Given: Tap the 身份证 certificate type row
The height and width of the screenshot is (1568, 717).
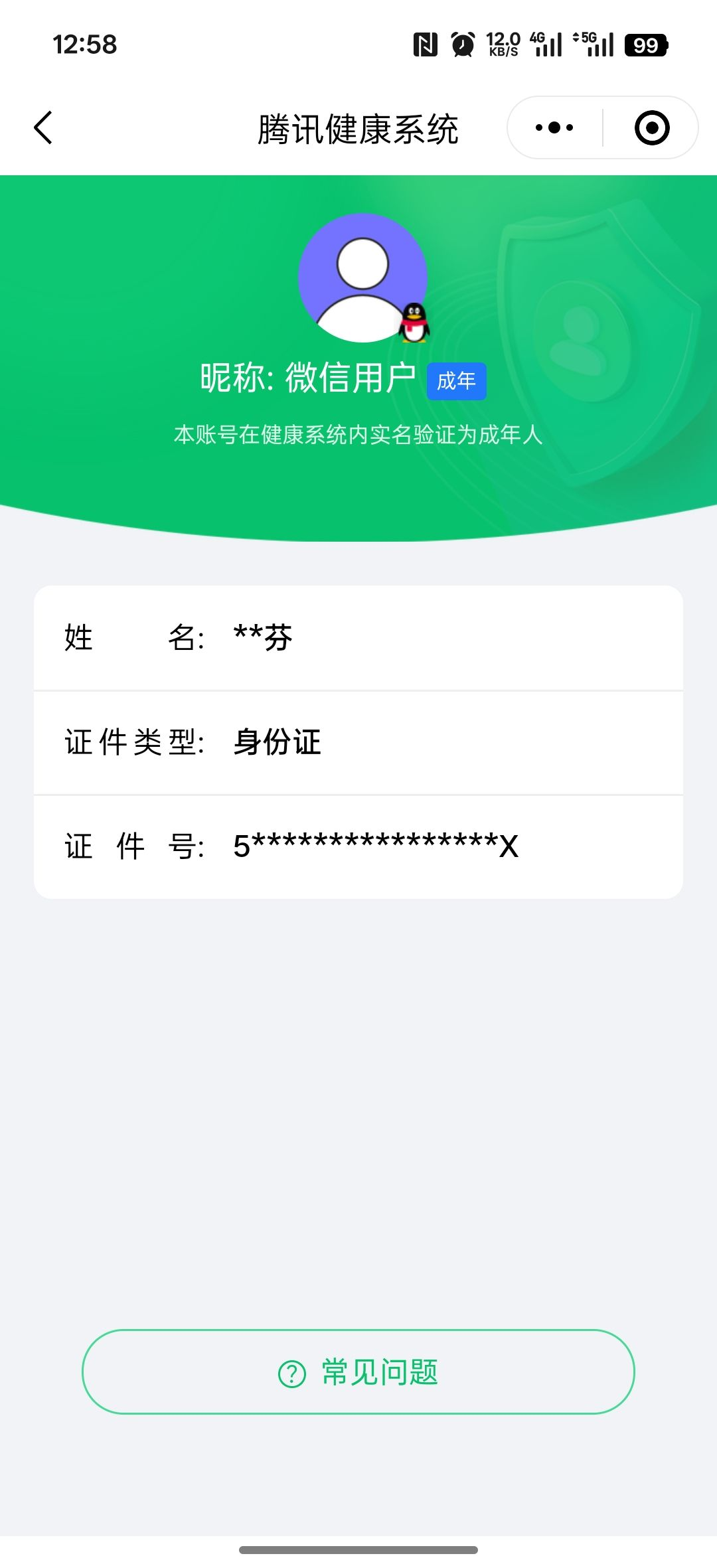Looking at the screenshot, I should click(x=358, y=742).
